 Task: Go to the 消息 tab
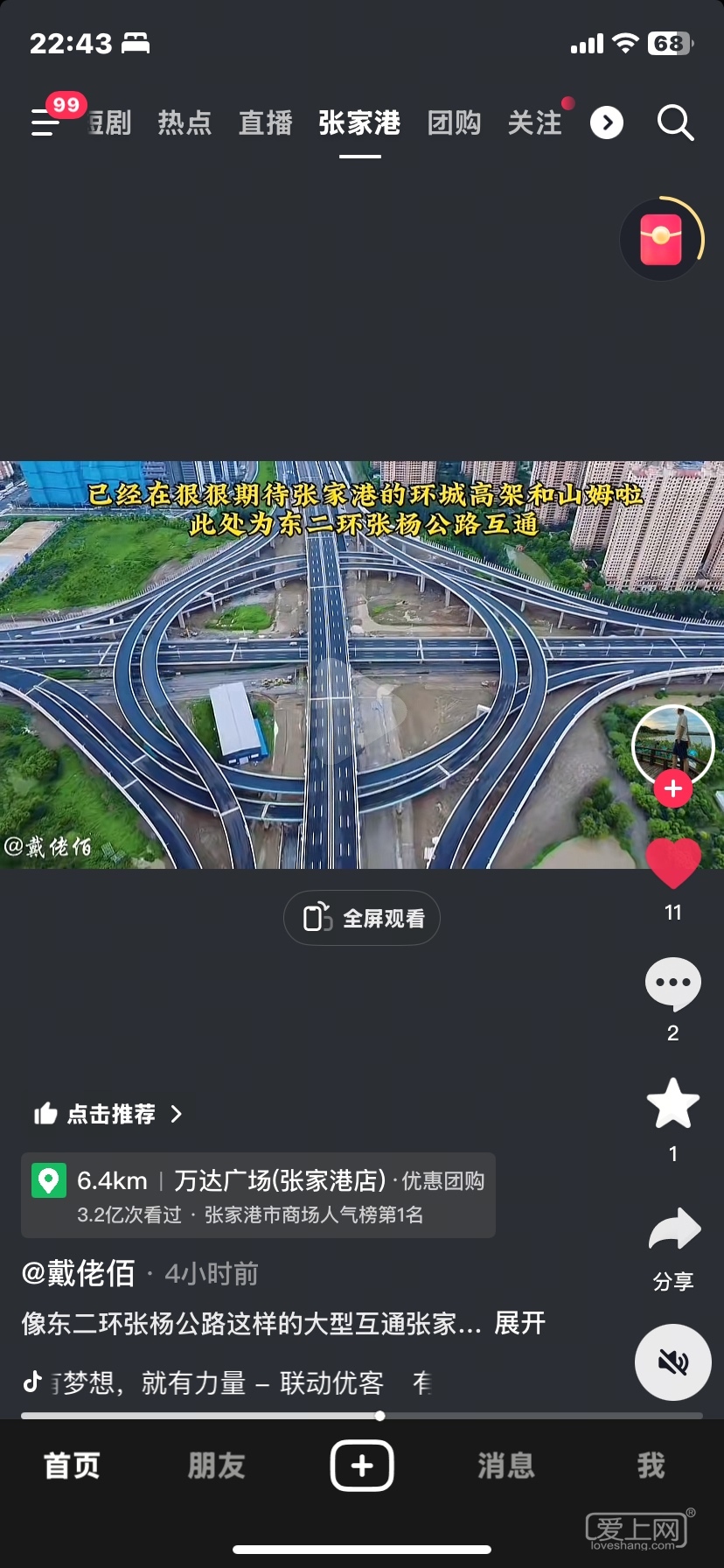[x=506, y=1465]
